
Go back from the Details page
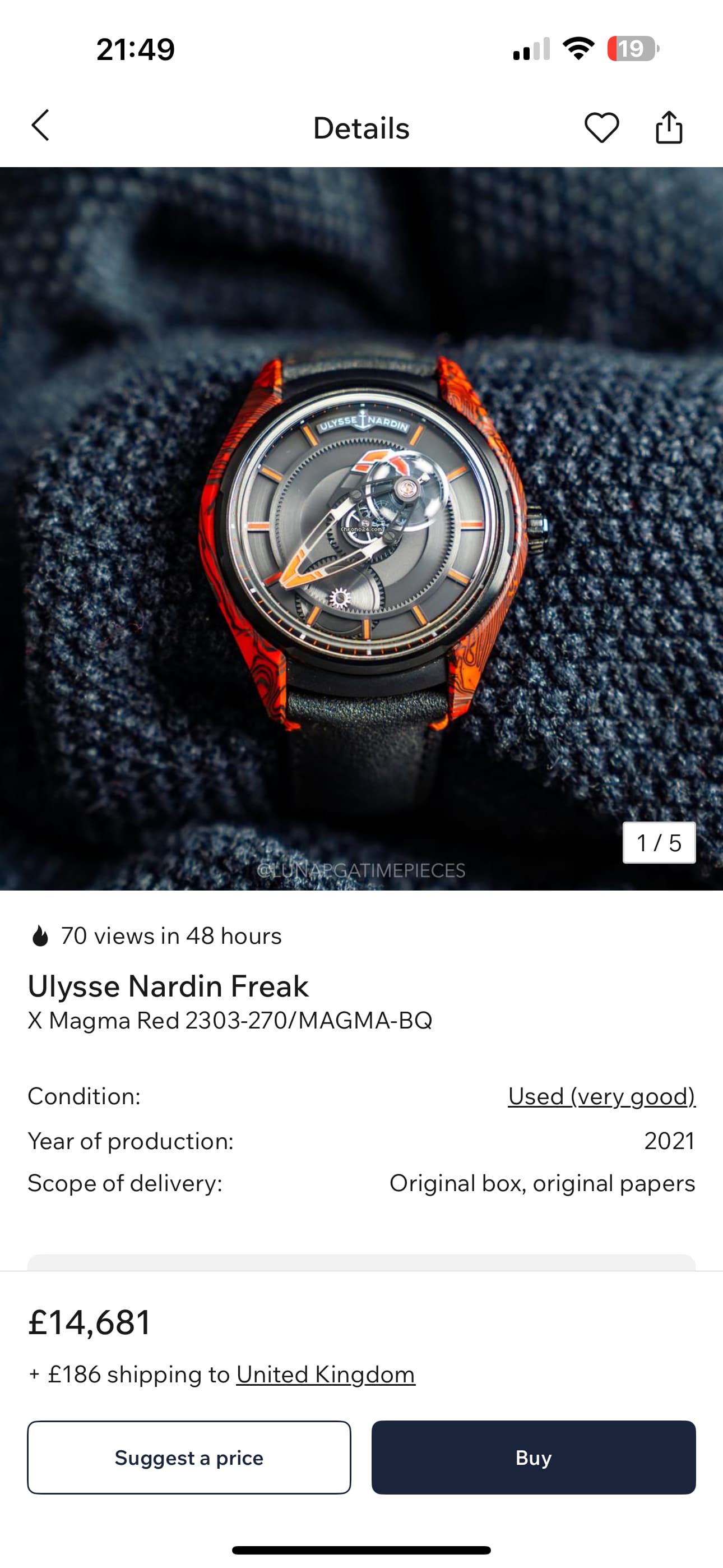click(x=40, y=126)
